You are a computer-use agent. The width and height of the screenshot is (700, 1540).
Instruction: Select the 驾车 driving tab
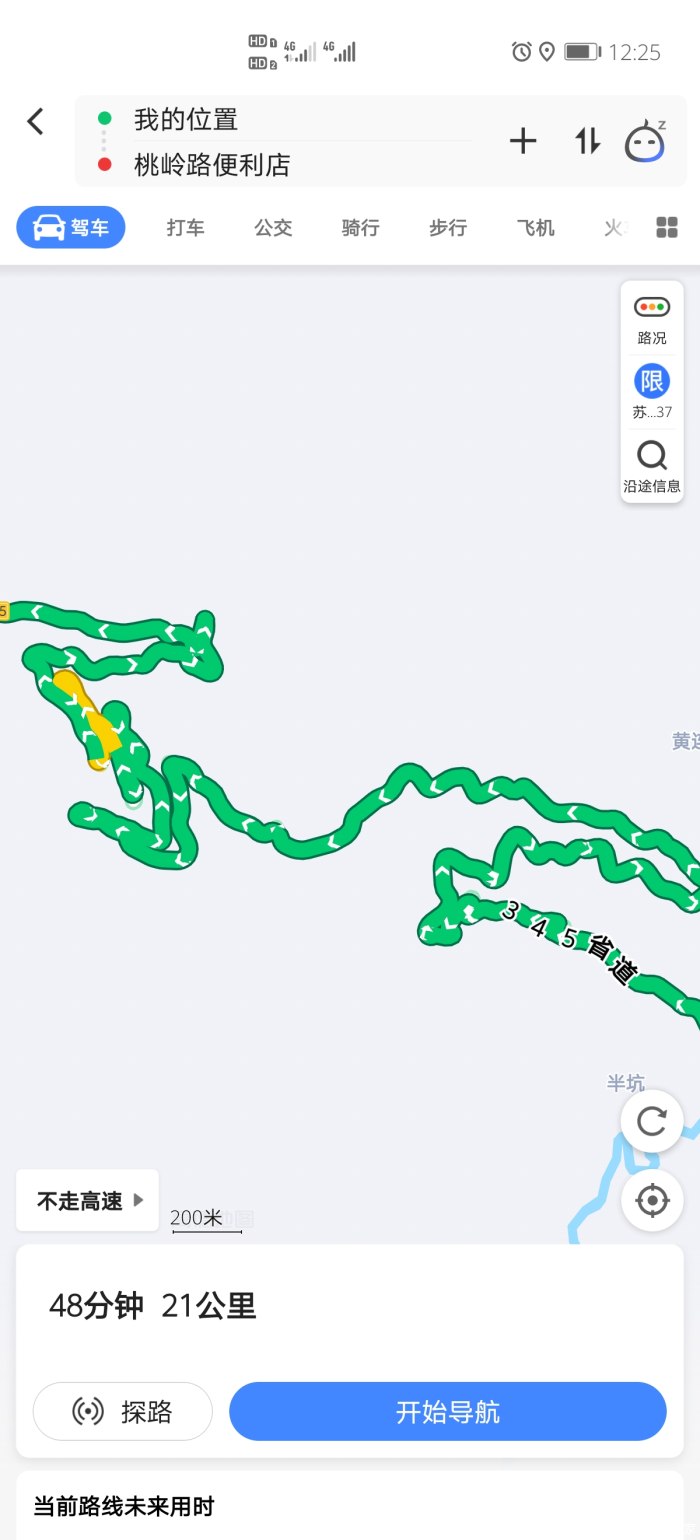tap(71, 228)
